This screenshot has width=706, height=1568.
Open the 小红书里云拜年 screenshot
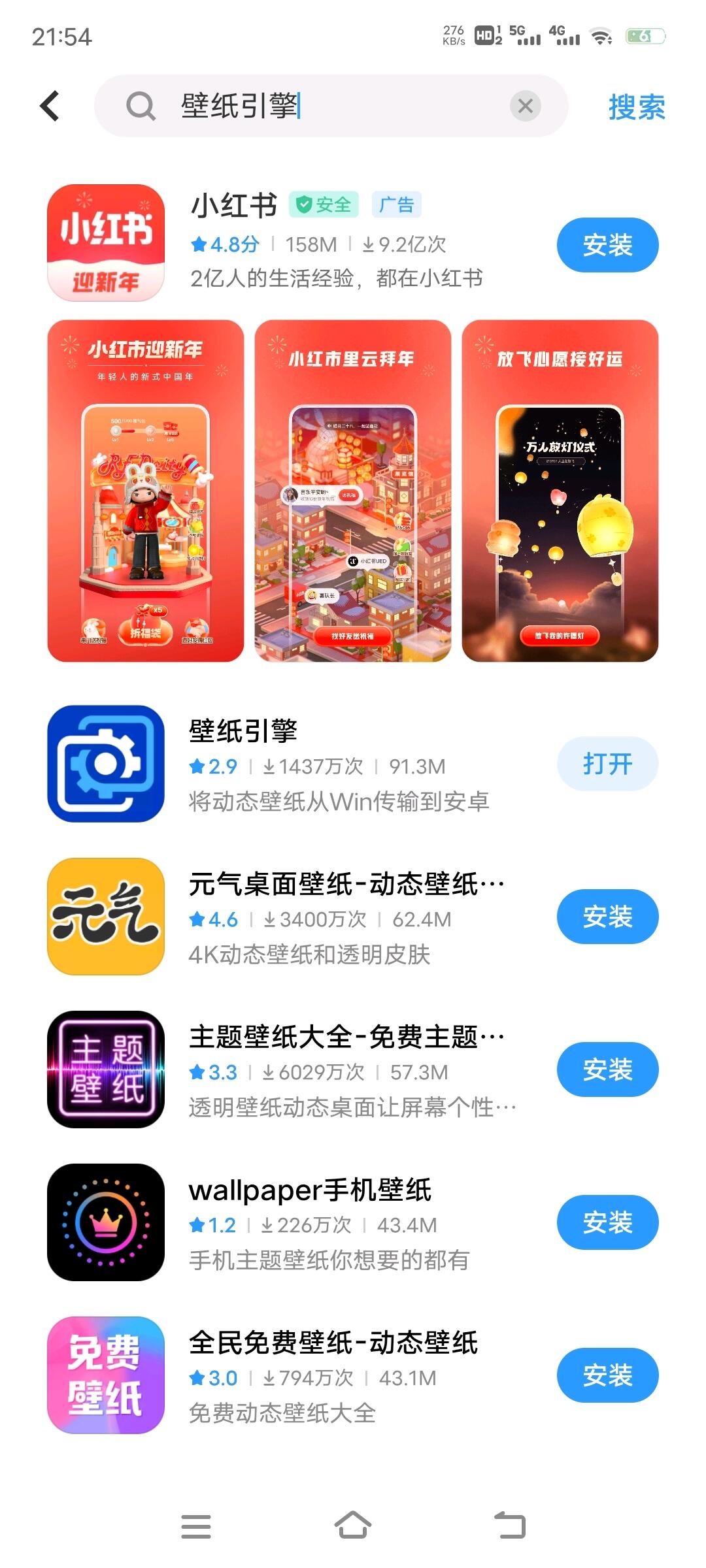(352, 491)
